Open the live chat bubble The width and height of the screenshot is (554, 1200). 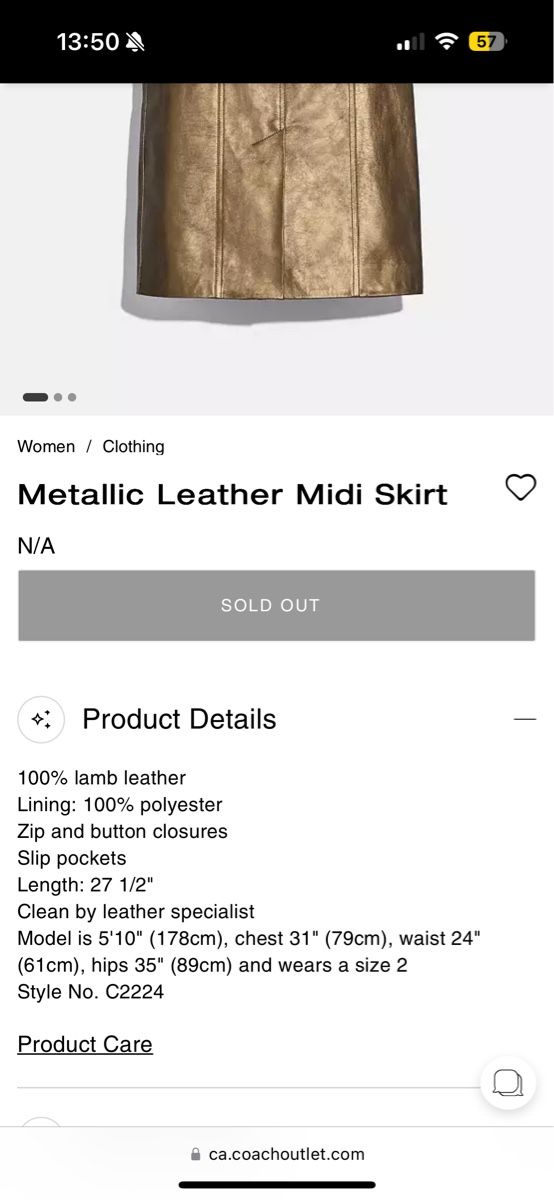[508, 1082]
